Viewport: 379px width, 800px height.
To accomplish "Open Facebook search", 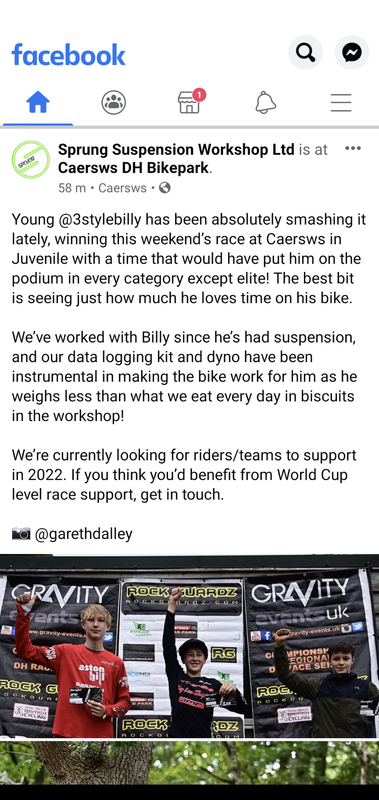I will pyautogui.click(x=305, y=52).
